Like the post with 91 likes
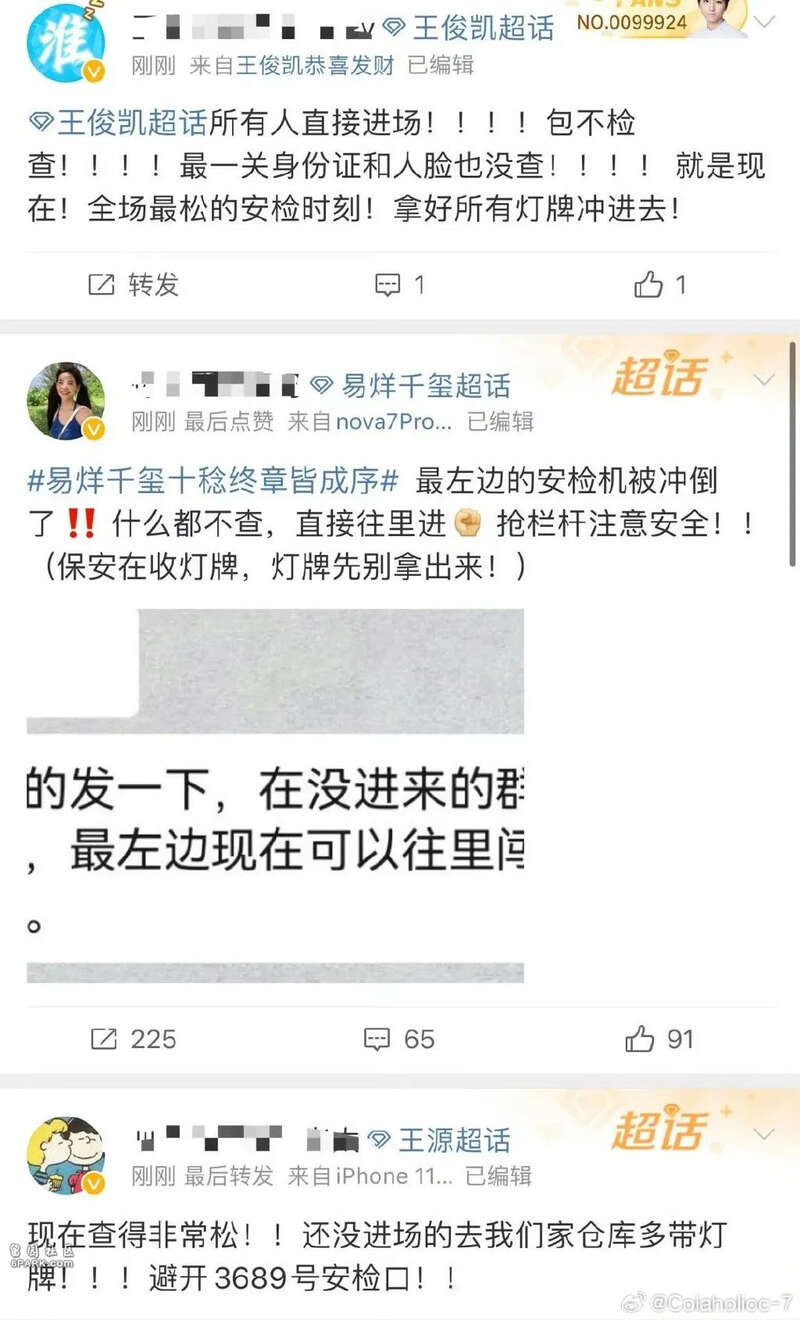Screen dimensions: 800x1320 (x=660, y=1039)
